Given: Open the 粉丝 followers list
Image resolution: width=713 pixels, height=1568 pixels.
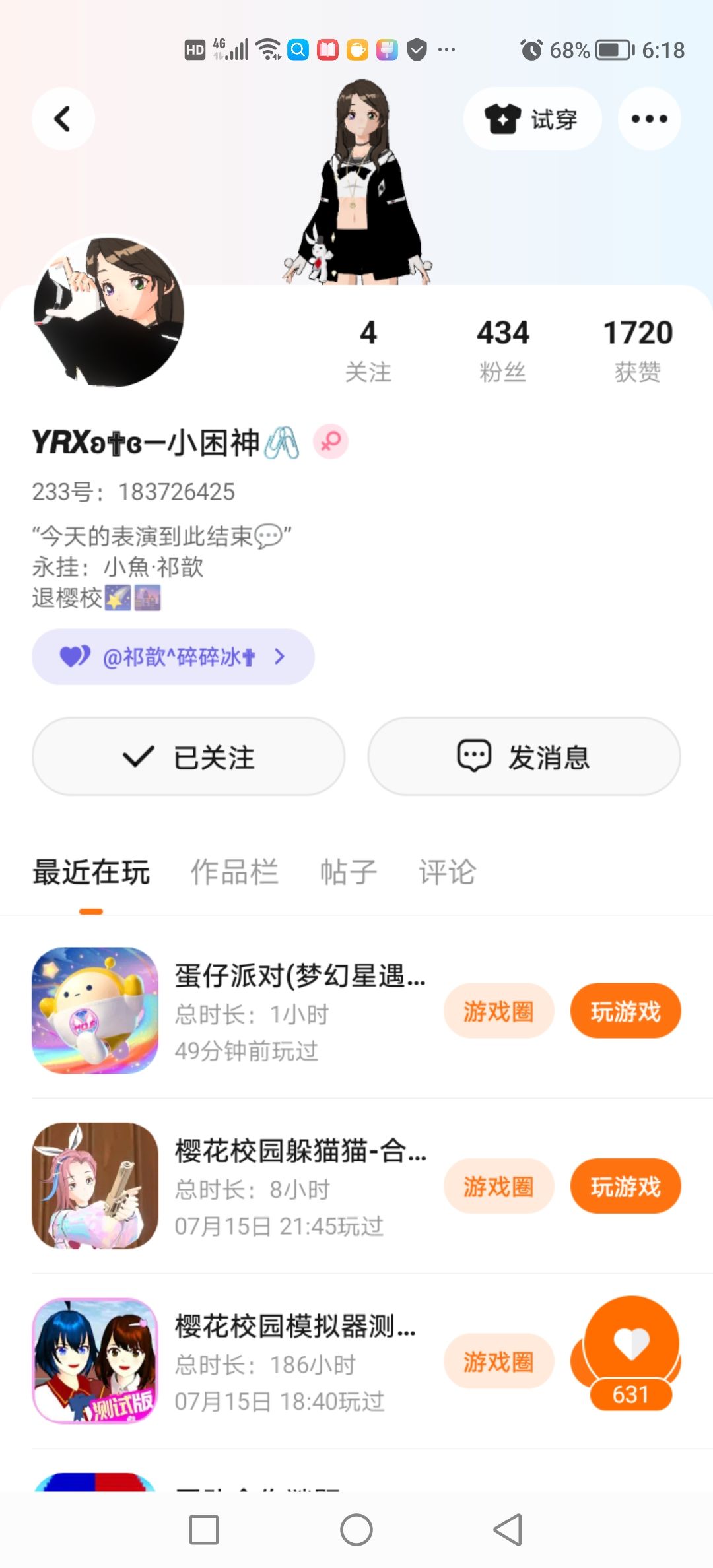Looking at the screenshot, I should click(503, 350).
